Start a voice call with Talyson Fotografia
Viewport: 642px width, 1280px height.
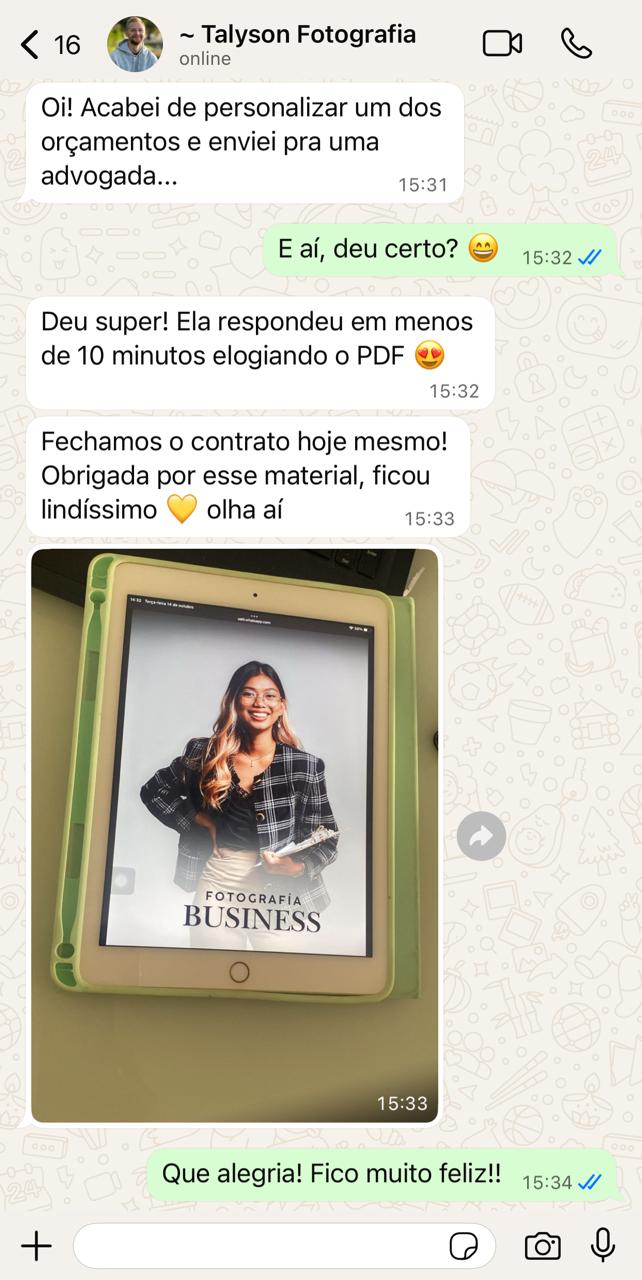(577, 44)
